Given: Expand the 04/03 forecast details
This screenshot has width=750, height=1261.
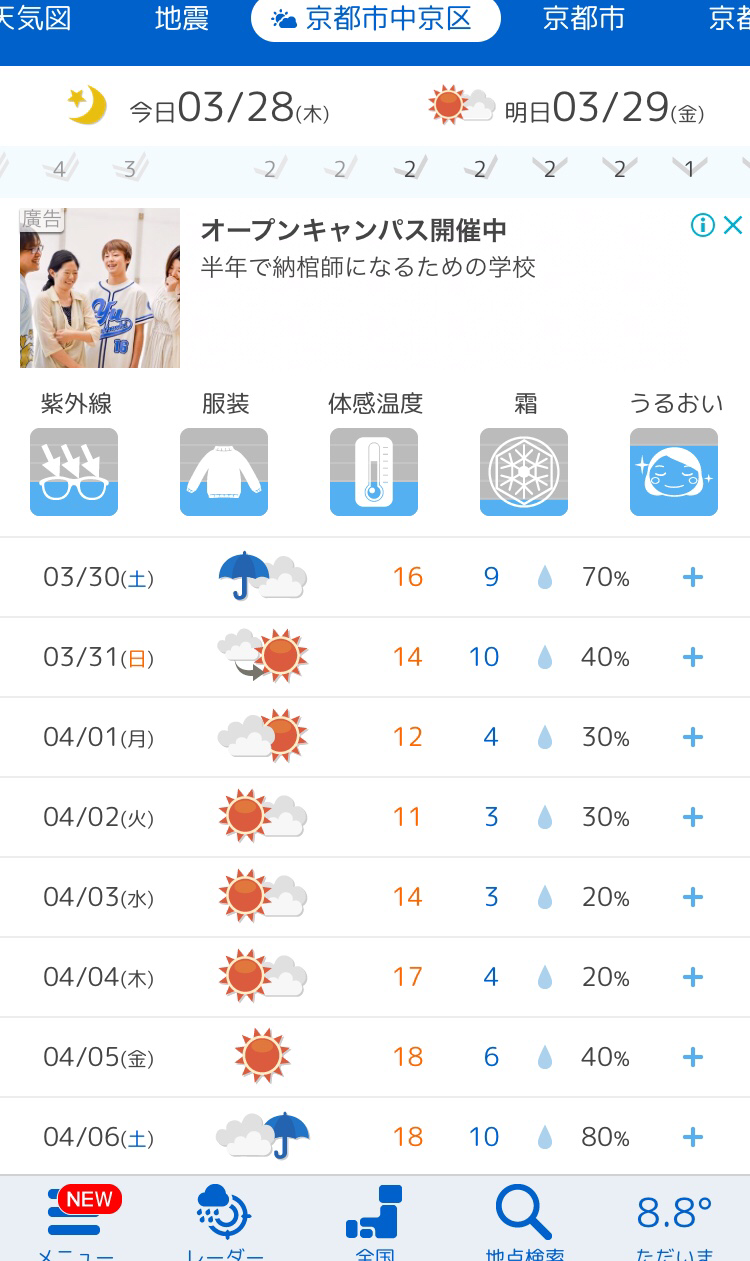Looking at the screenshot, I should pos(693,897).
